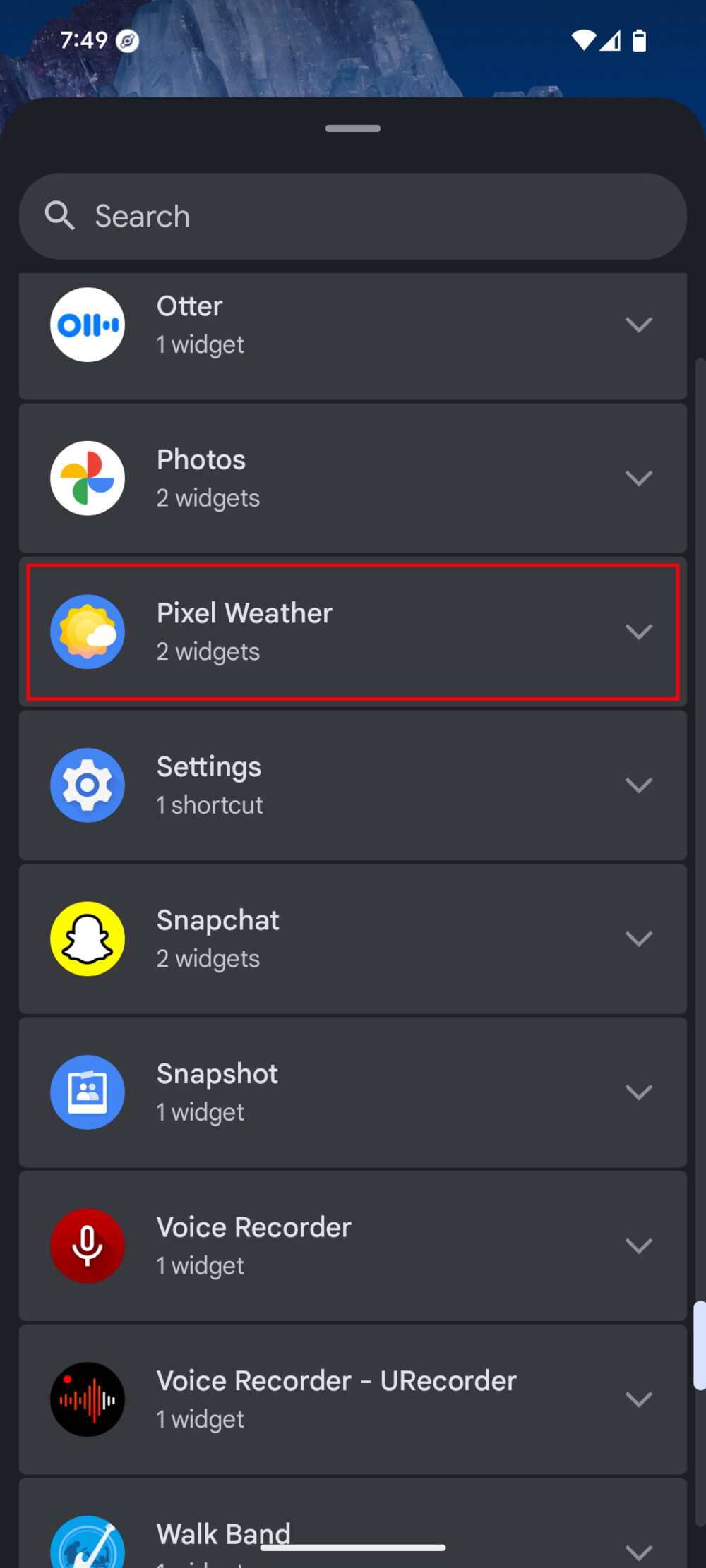Tap the Pixel Weather sun icon
This screenshot has height=1568, width=706.
(88, 632)
